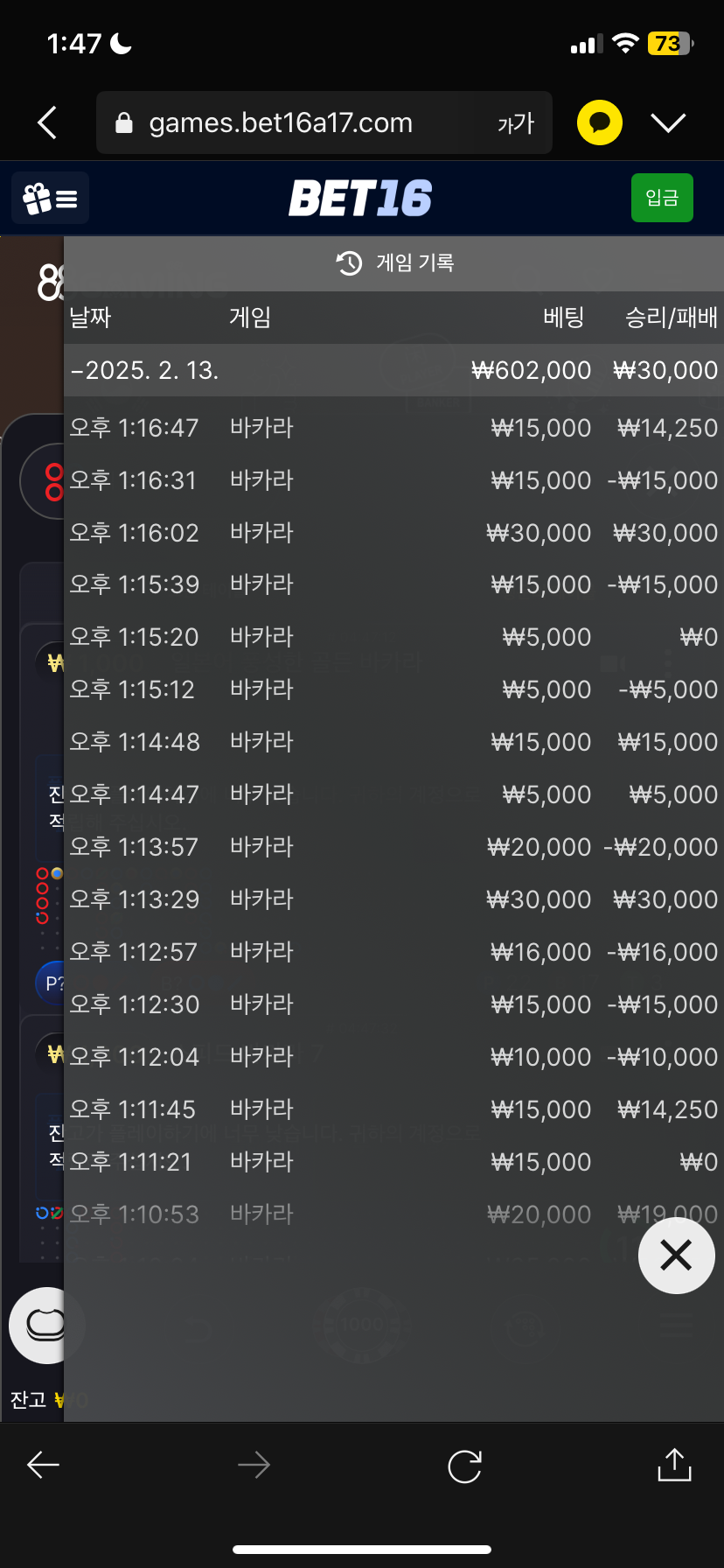
Task: Open the 오후 1:16:47 바카라 record
Action: pyautogui.click(x=393, y=428)
